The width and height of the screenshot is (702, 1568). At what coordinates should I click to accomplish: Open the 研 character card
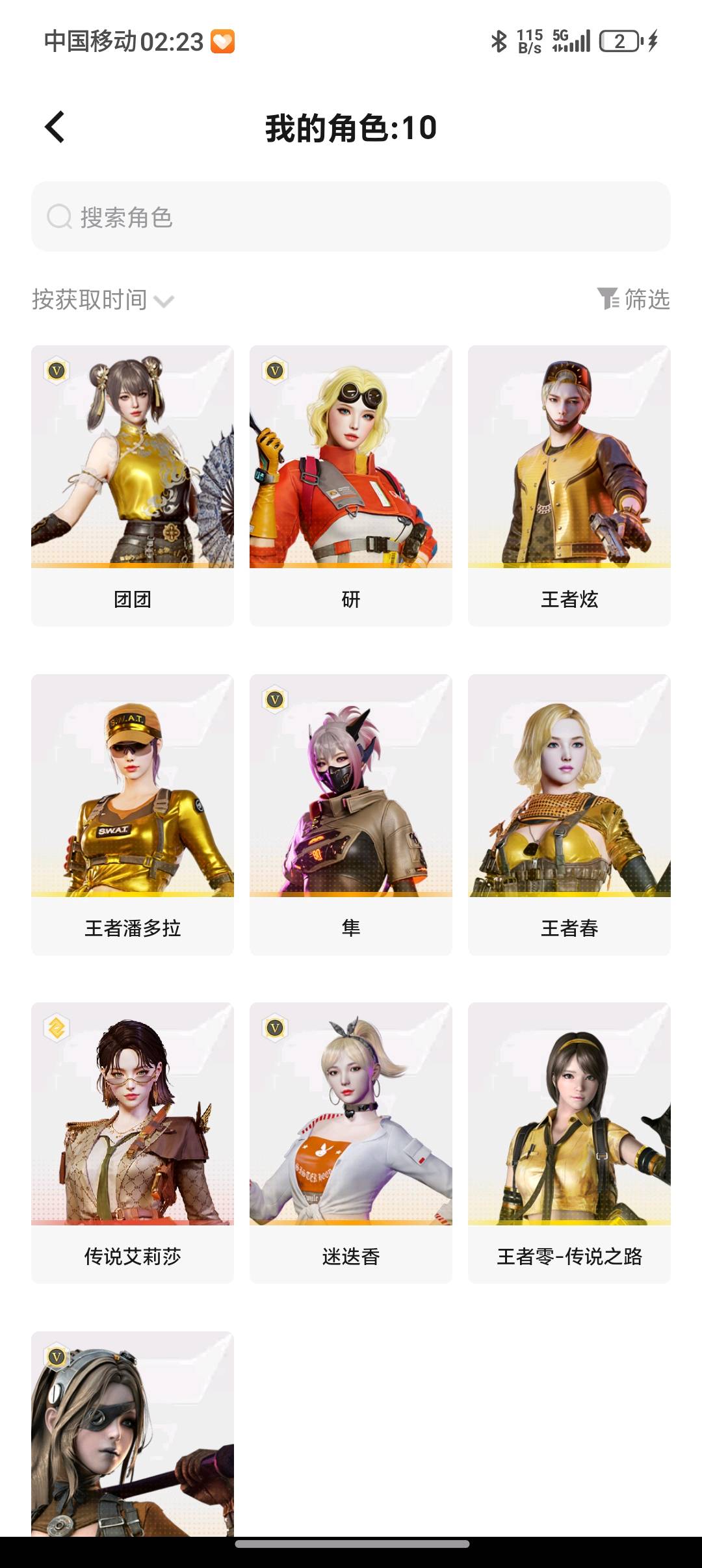coord(351,484)
